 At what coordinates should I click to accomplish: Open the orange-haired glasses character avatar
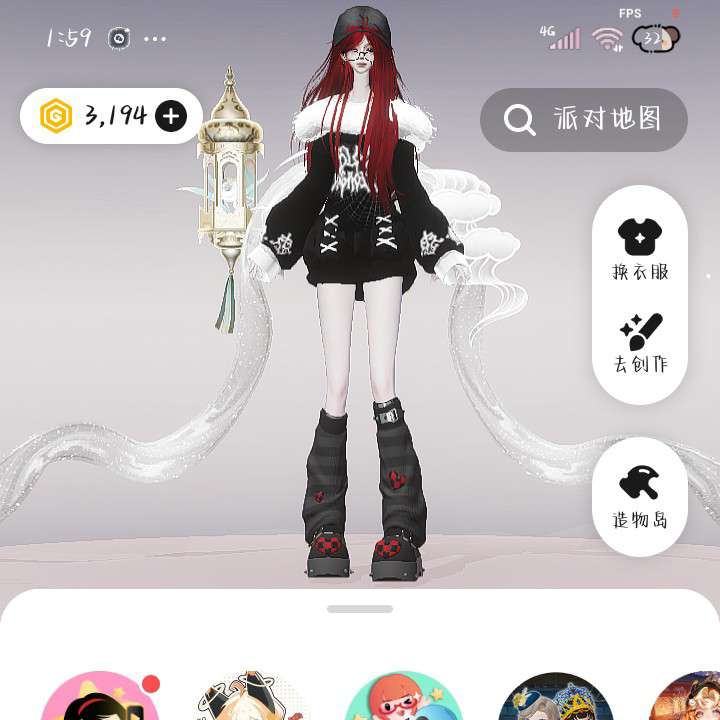(x=403, y=700)
